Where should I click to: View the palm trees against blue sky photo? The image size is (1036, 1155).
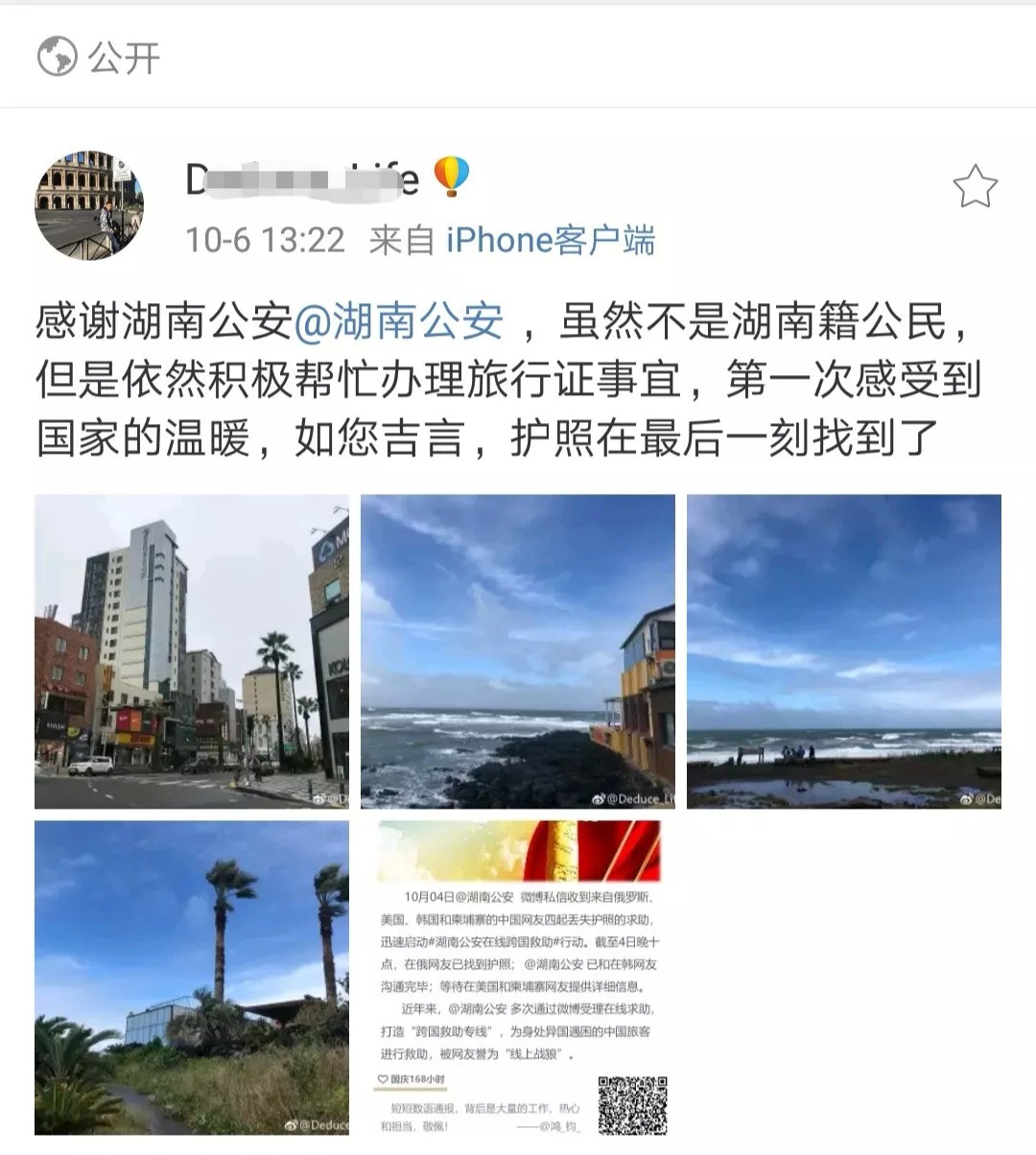[192, 978]
